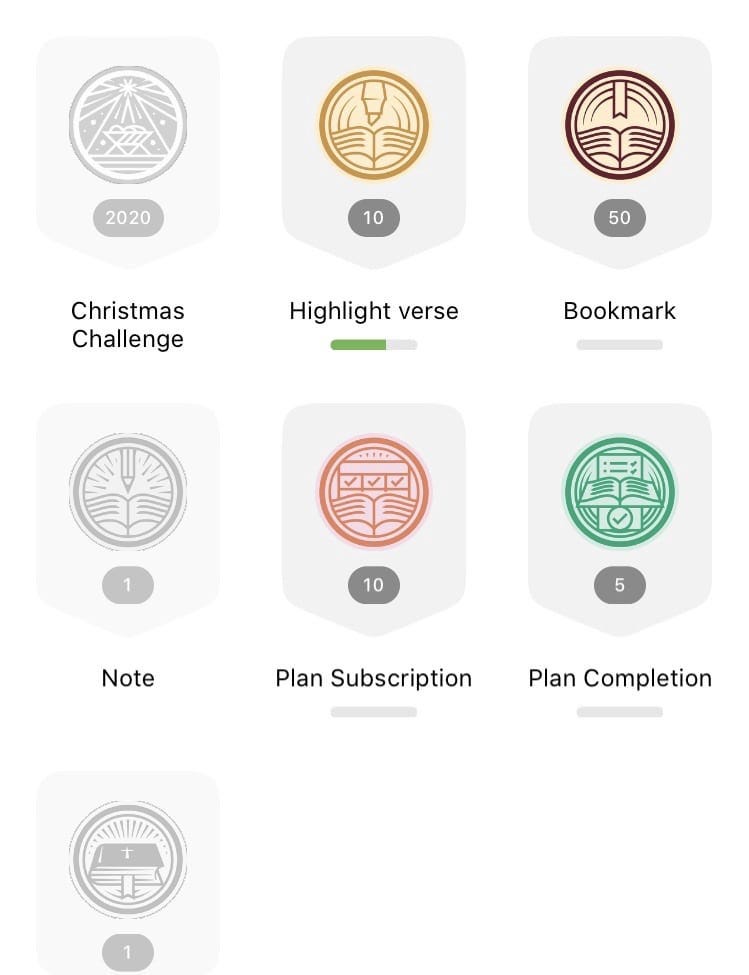Click the green progress bar under Highlight verse
749x975 pixels.
pos(357,345)
